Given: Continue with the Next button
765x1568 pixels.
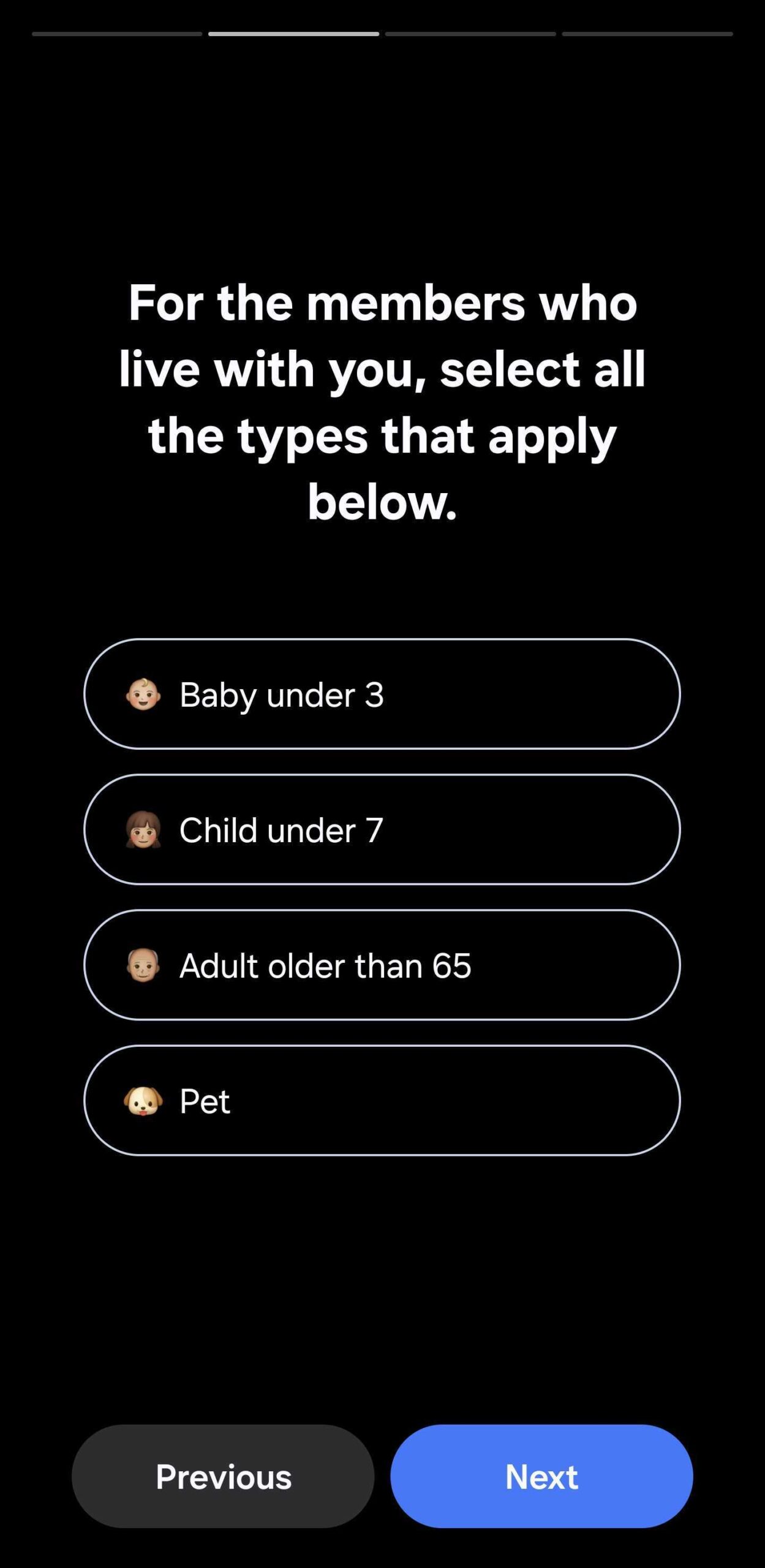Looking at the screenshot, I should point(541,1476).
